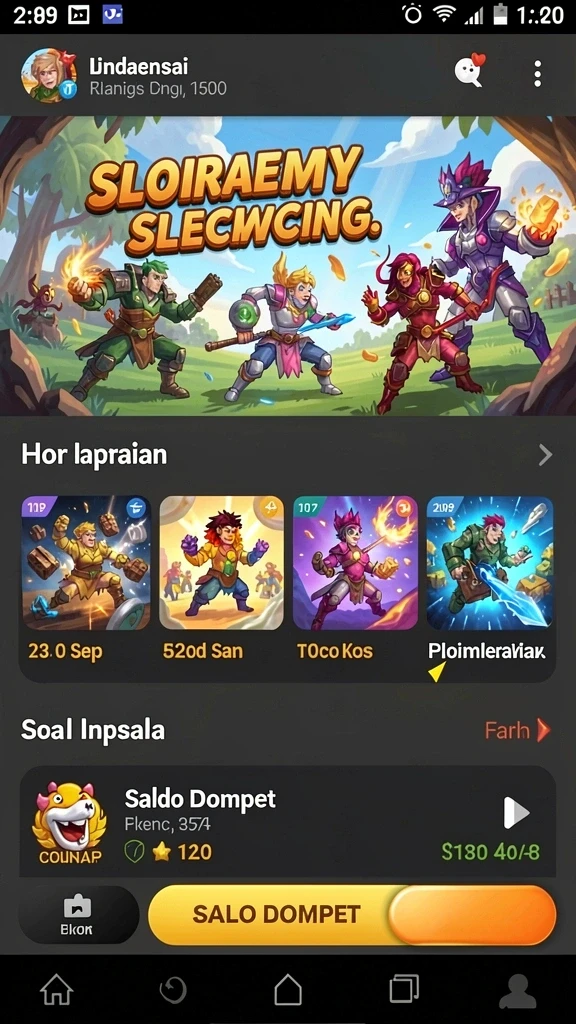576x1024 pixels.
Task: Open the chat bubble with heart icon
Action: click(x=470, y=71)
